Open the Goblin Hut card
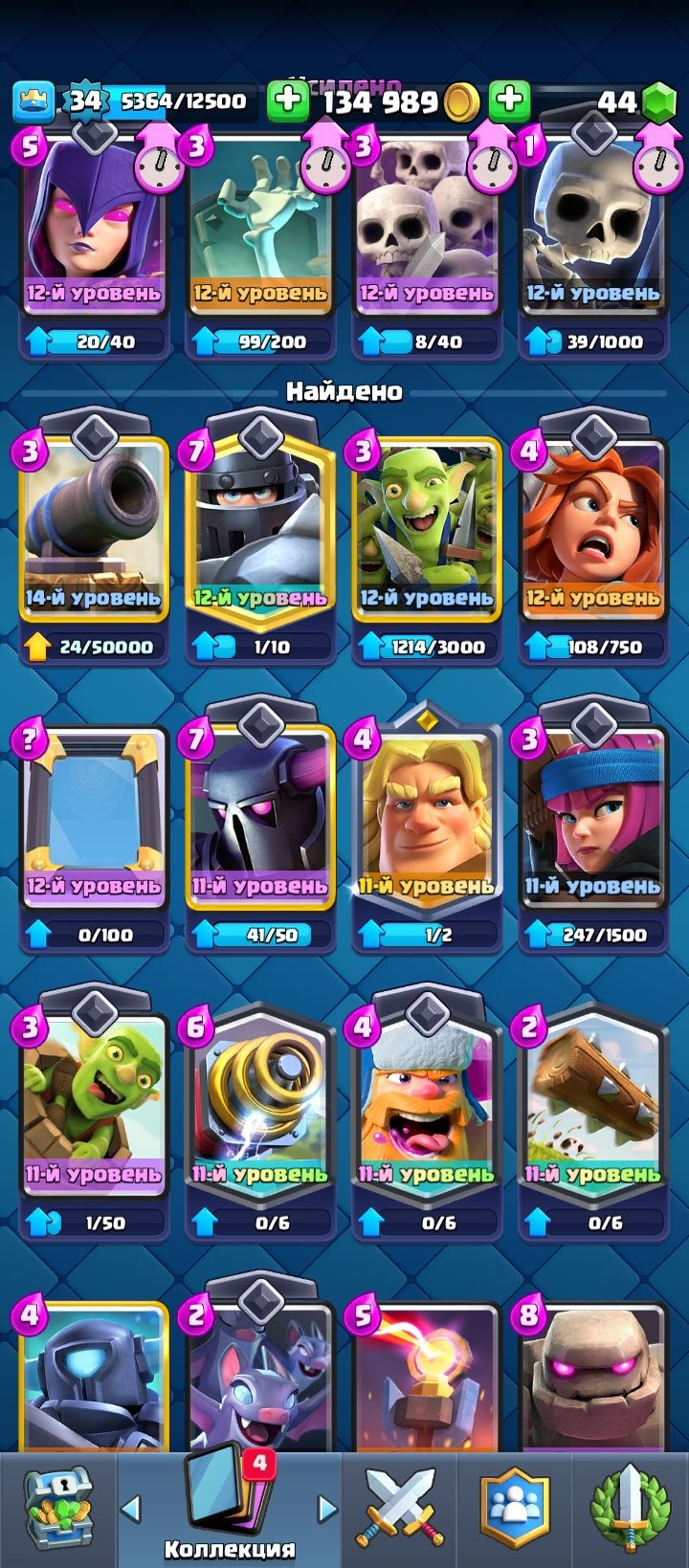The height and width of the screenshot is (1568, 689). point(93,1110)
